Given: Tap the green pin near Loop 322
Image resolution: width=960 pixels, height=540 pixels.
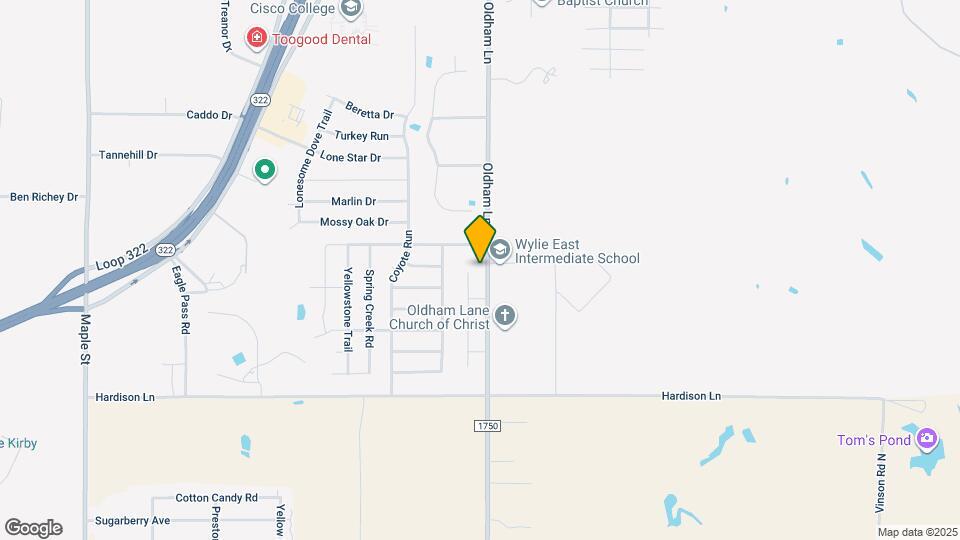Looking at the screenshot, I should click(265, 171).
